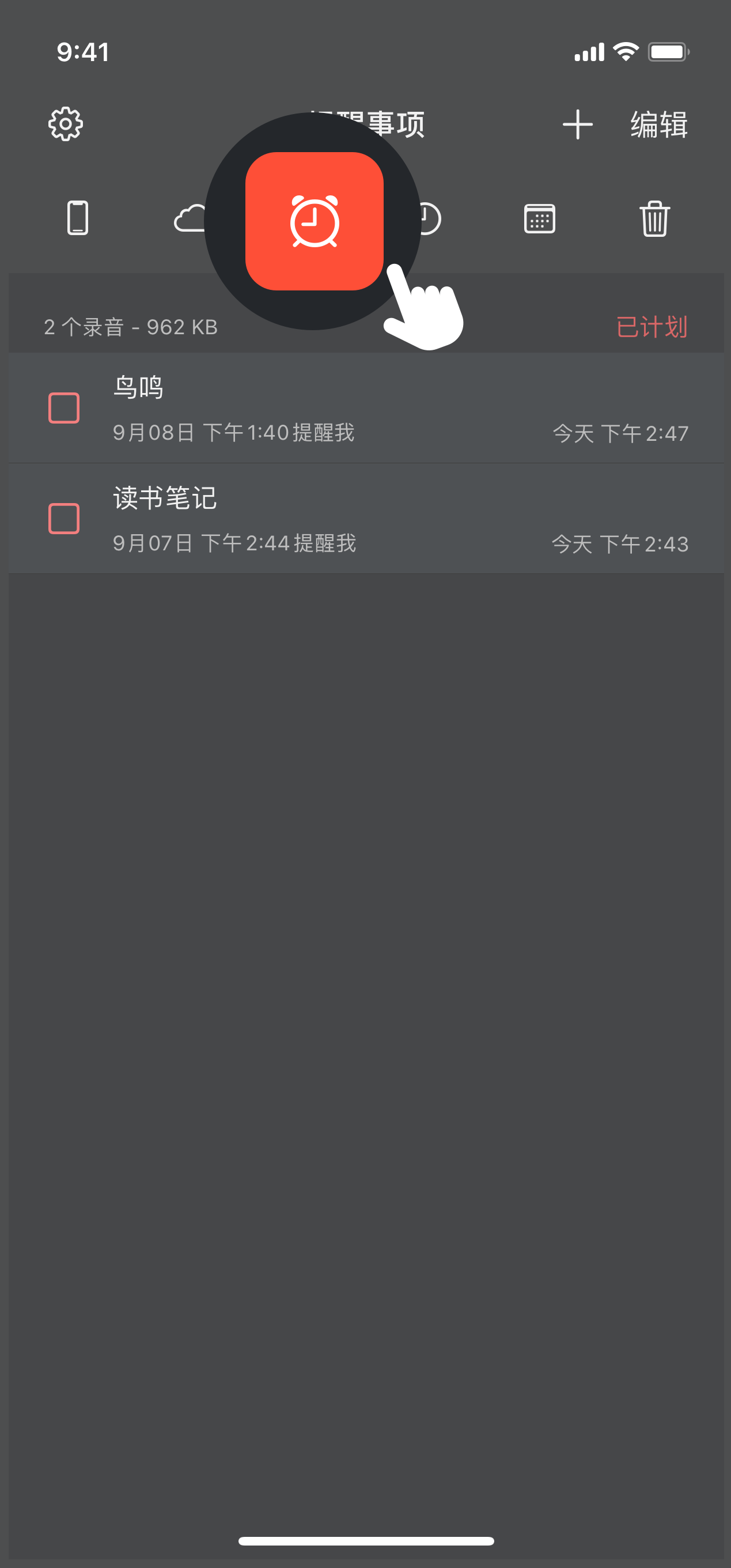Check the box for 鸟鸣
Image resolution: width=731 pixels, height=1568 pixels.
point(64,408)
